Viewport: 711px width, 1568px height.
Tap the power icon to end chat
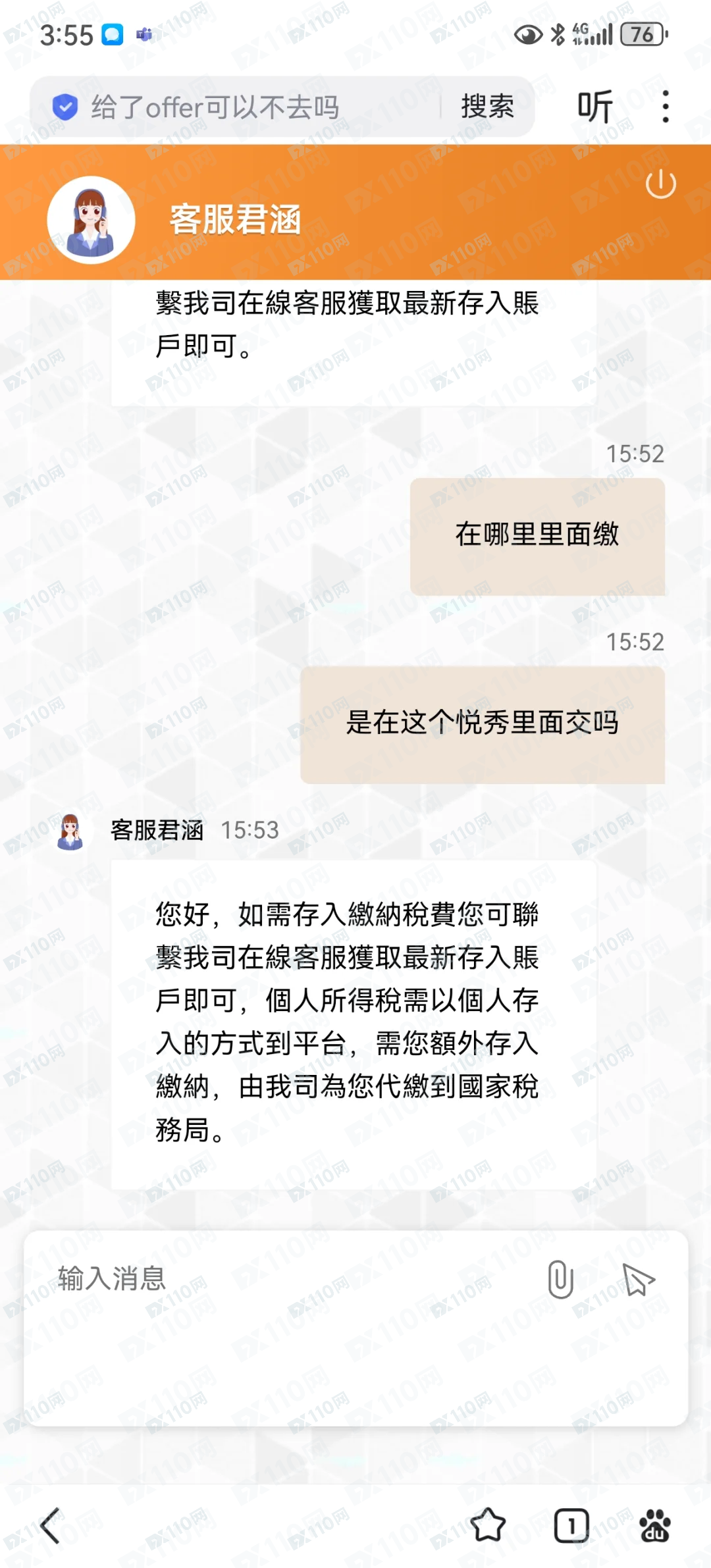coord(660,184)
